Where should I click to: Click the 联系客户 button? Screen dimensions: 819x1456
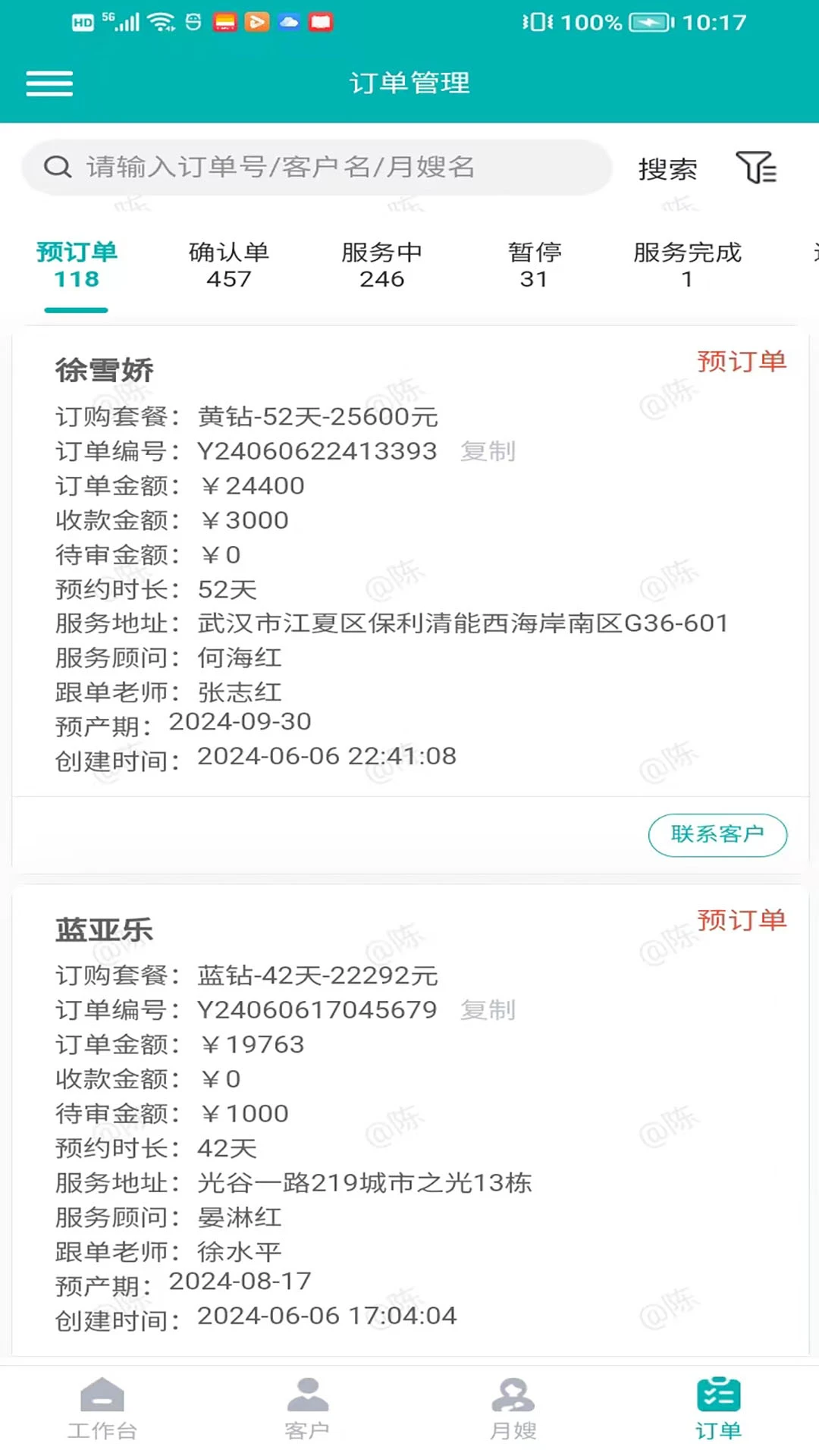717,834
